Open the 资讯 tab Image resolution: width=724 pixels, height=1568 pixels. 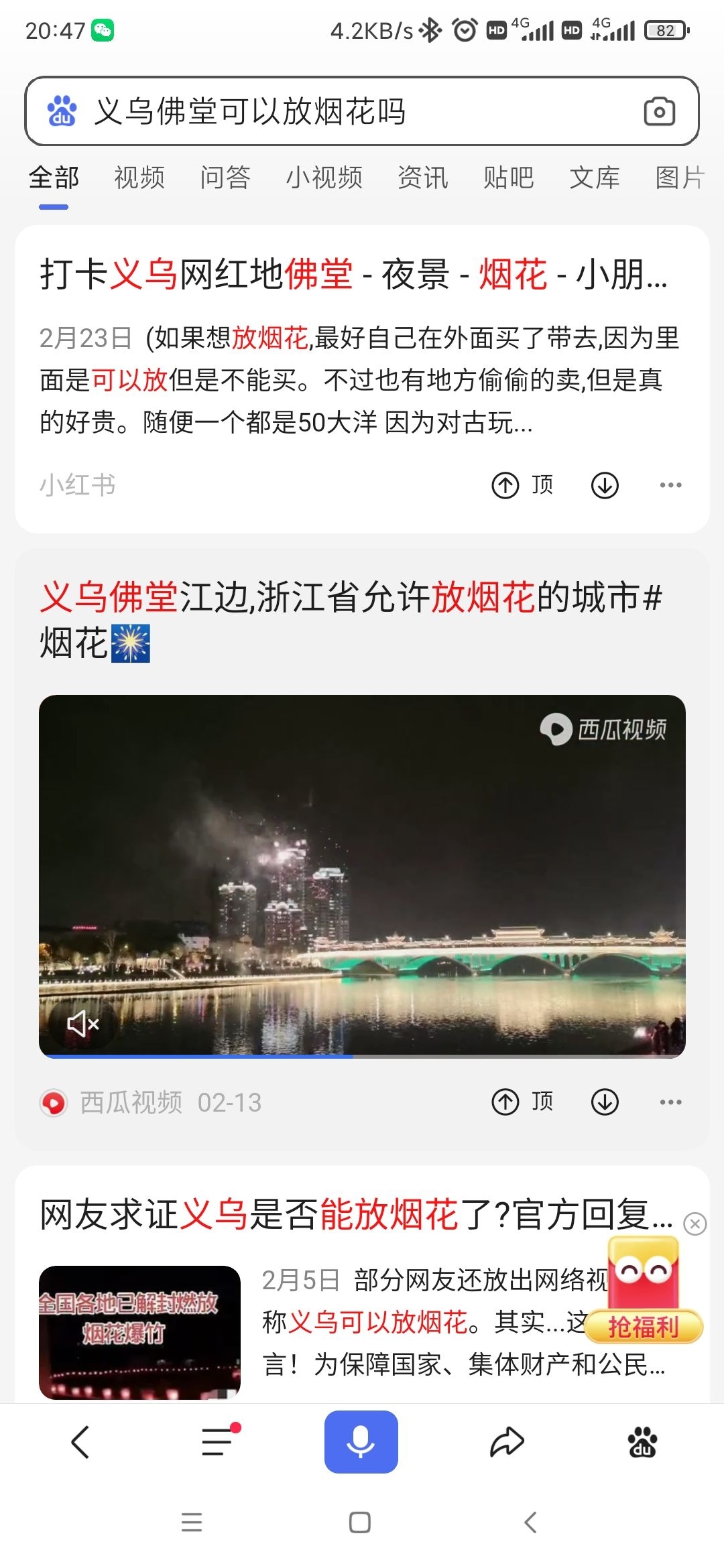pos(422,178)
